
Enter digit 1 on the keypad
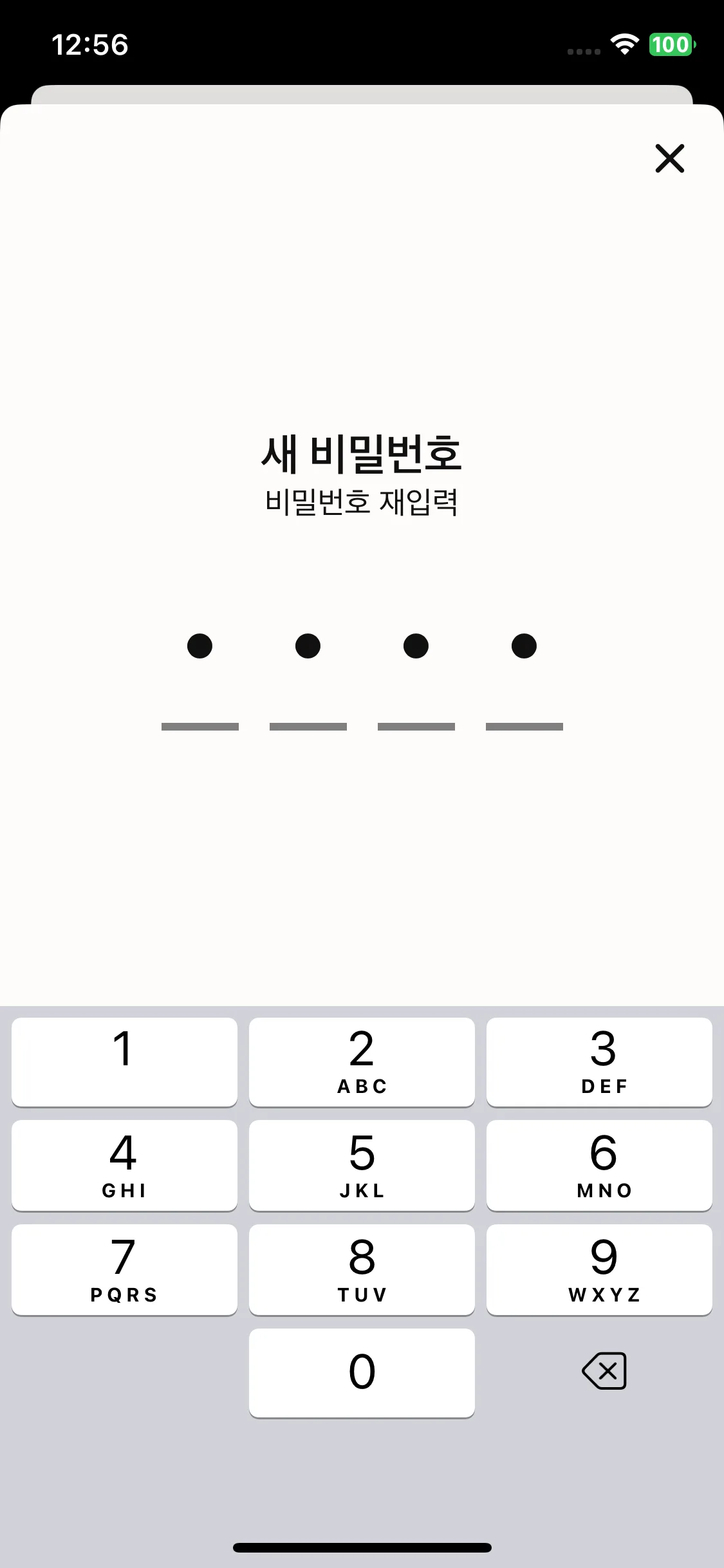124,1061
